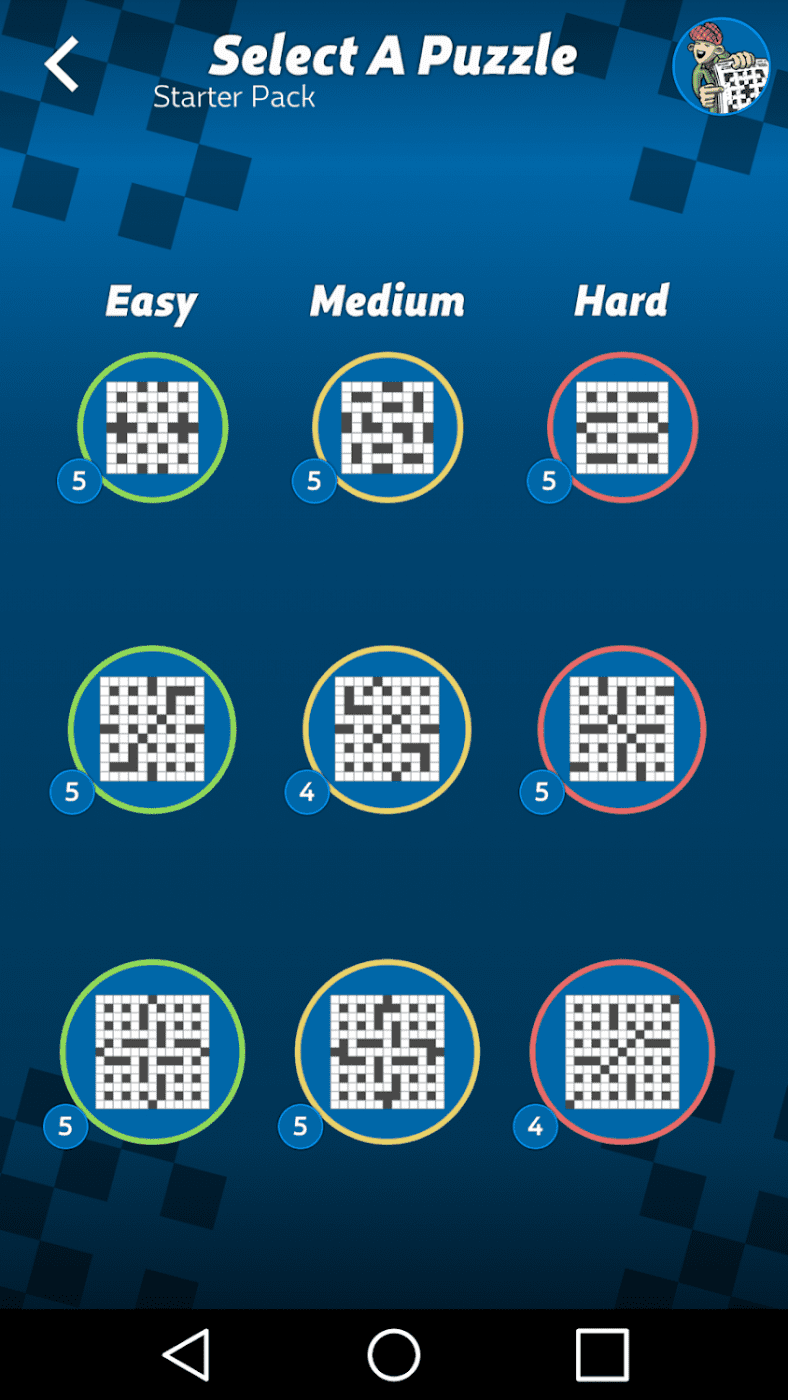788x1400 pixels.
Task: Open the first Hard puzzle
Action: coord(622,428)
